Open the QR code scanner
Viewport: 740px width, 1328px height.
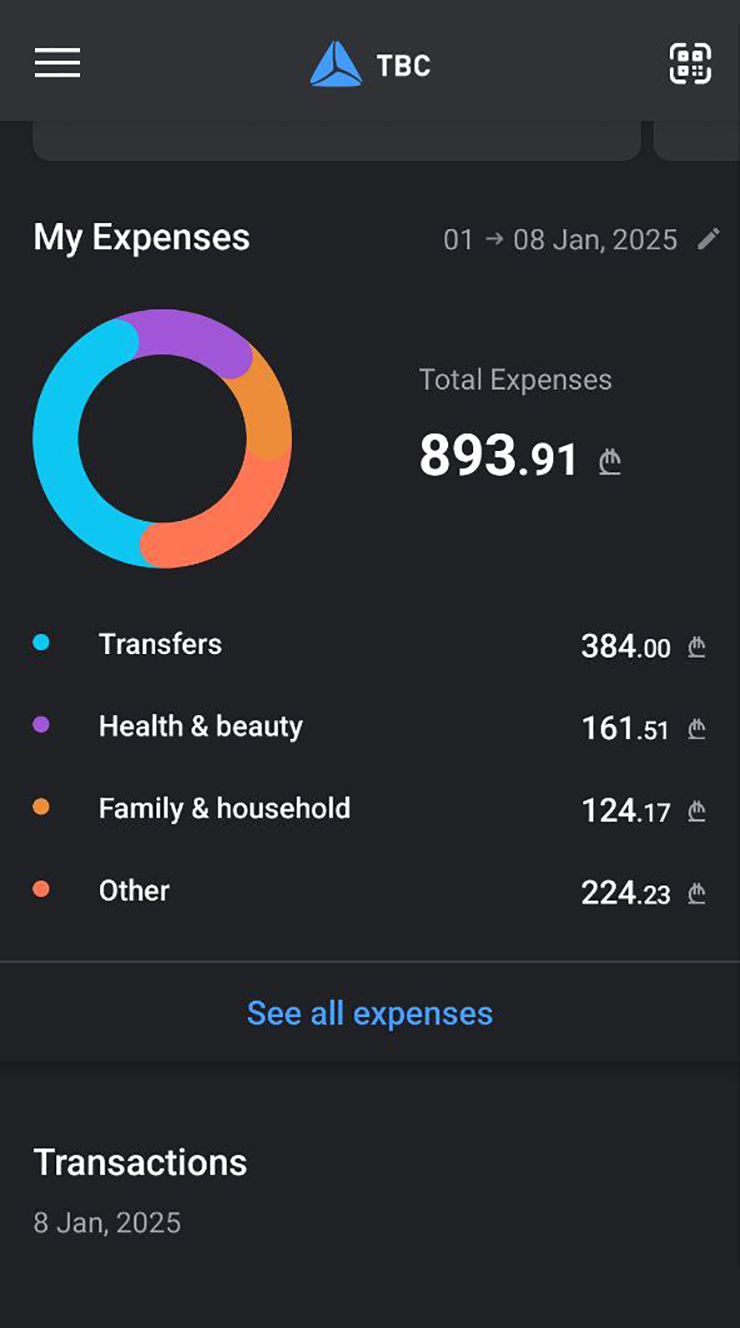[690, 64]
